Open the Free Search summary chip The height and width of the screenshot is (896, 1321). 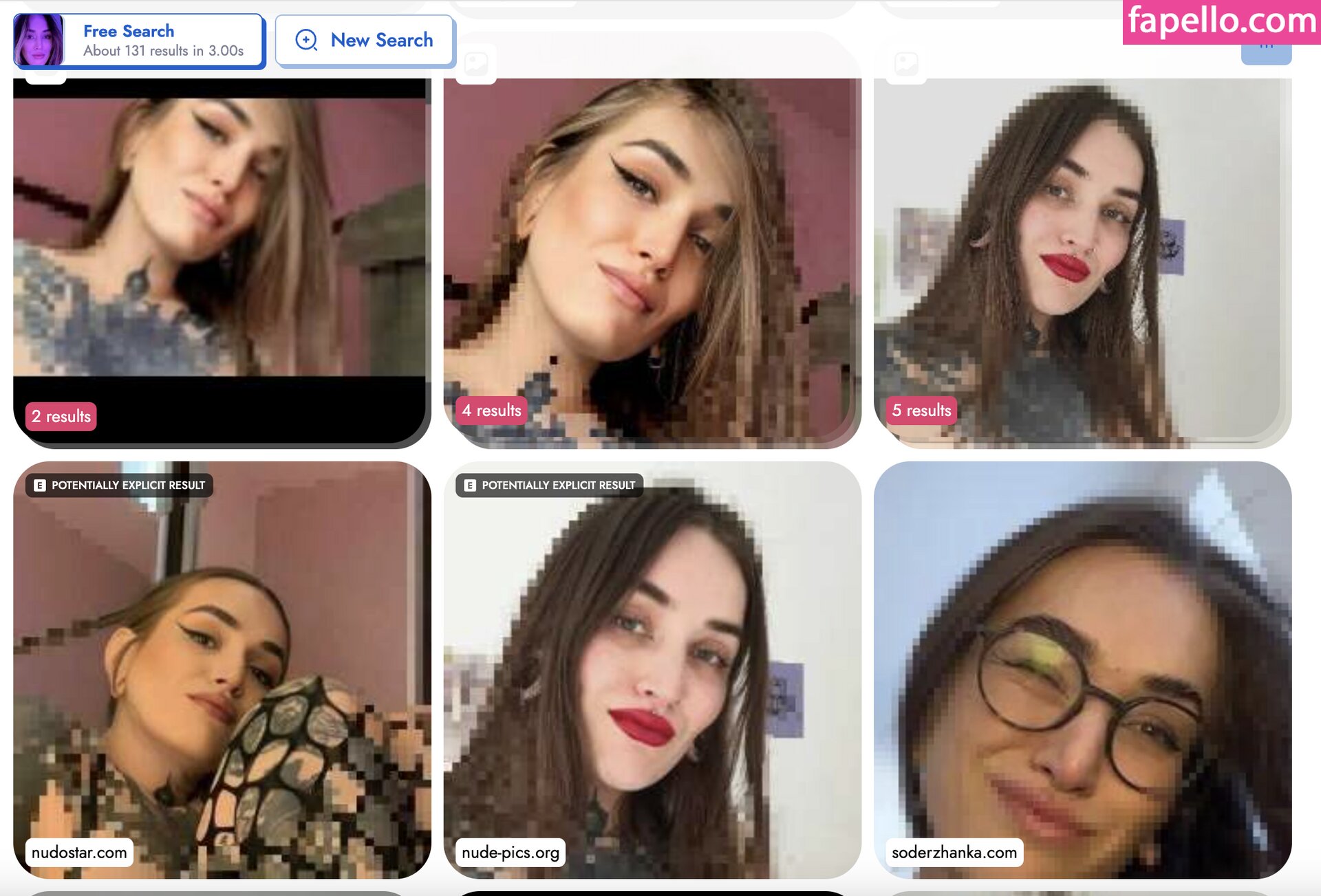(139, 41)
